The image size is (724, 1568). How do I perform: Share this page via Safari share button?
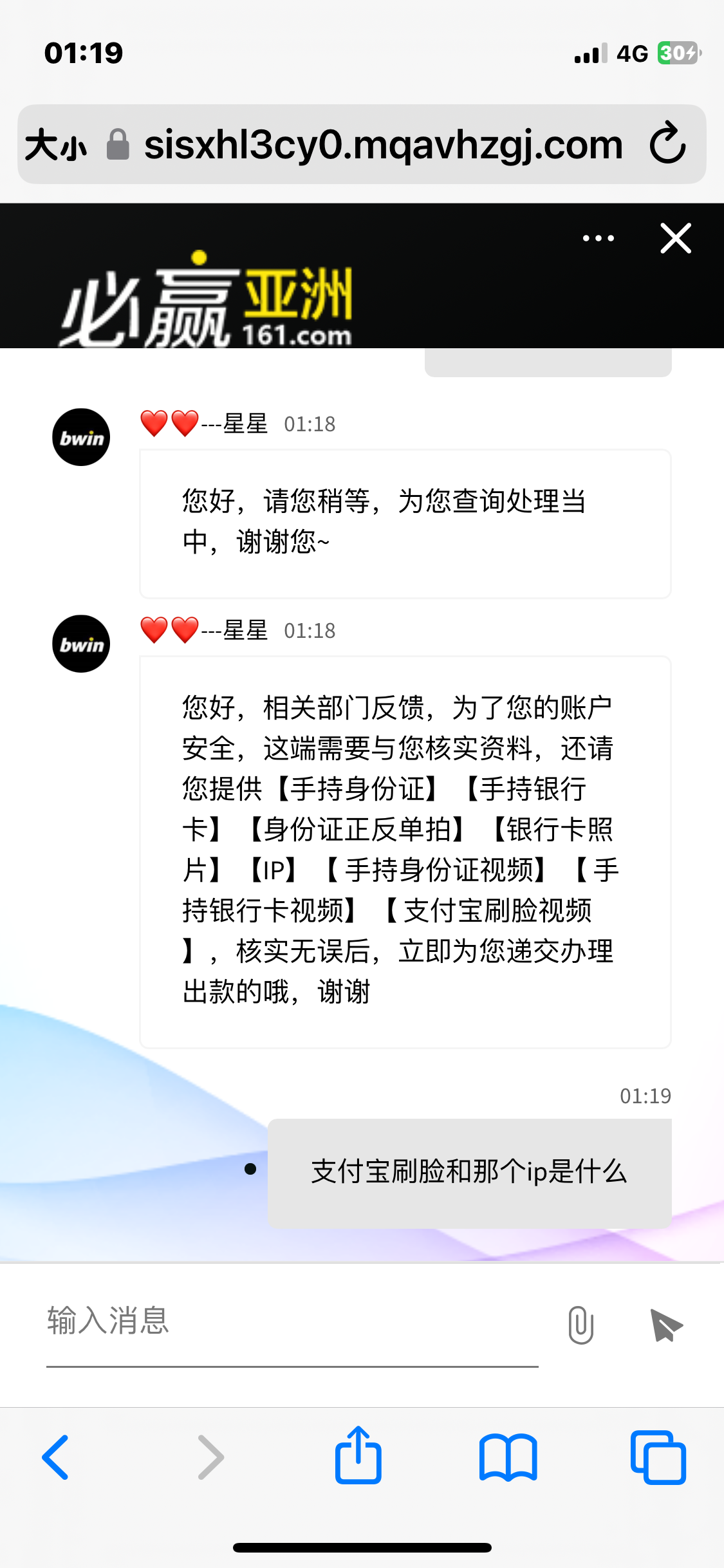pyautogui.click(x=358, y=1456)
